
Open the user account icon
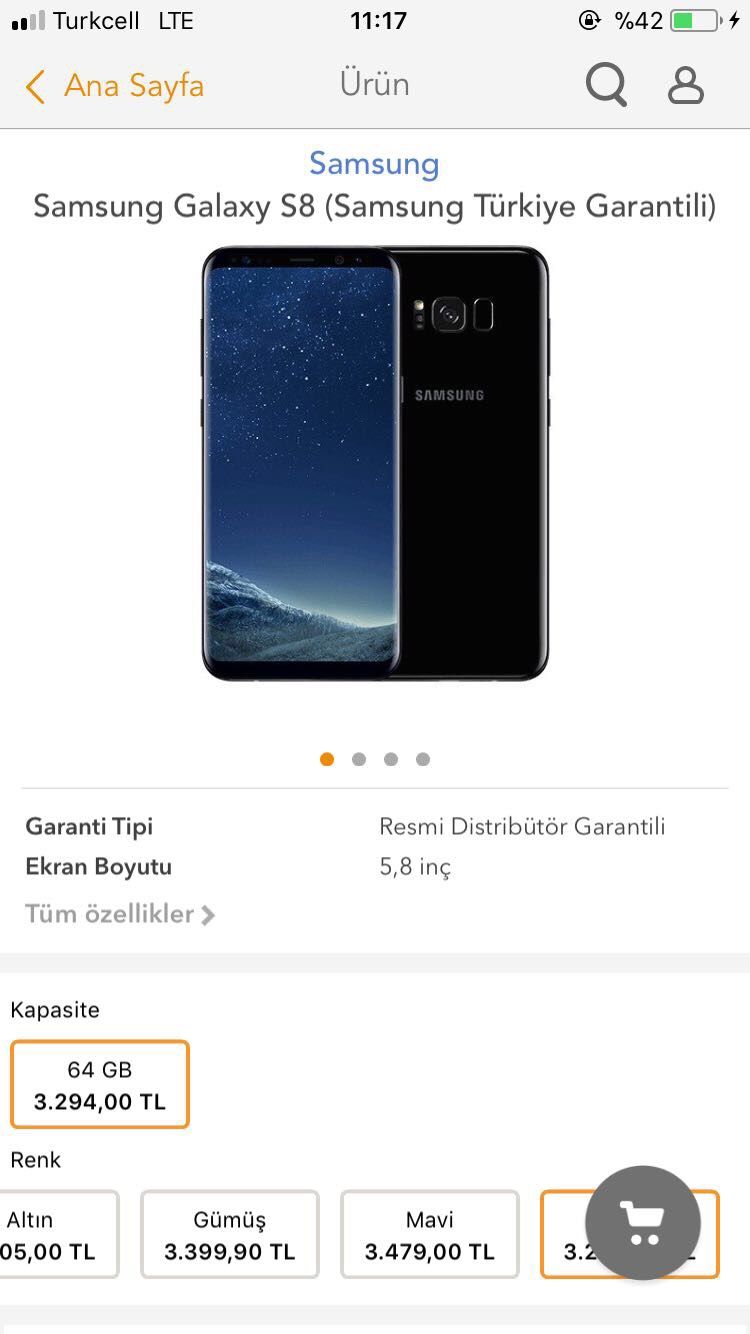[686, 86]
